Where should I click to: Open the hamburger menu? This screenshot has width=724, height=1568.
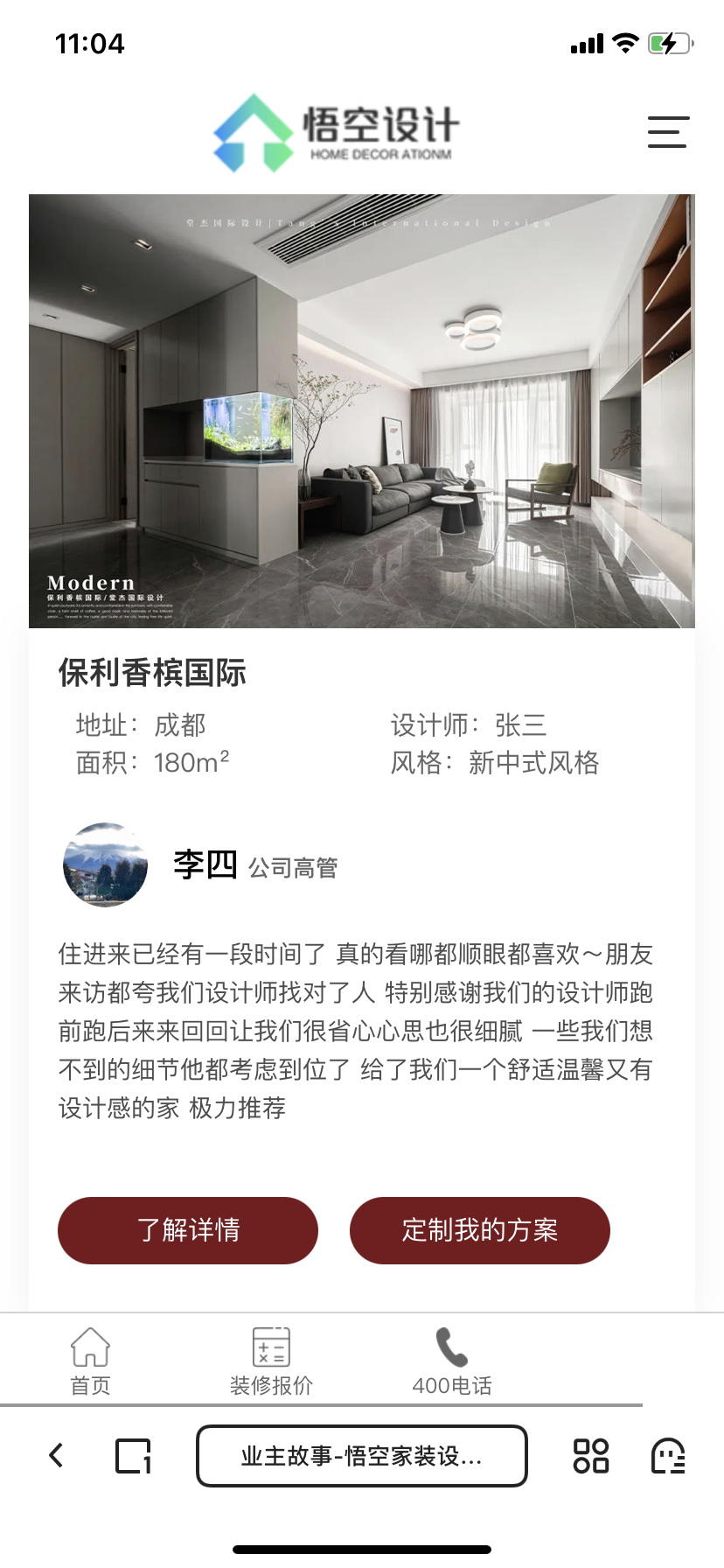[668, 132]
